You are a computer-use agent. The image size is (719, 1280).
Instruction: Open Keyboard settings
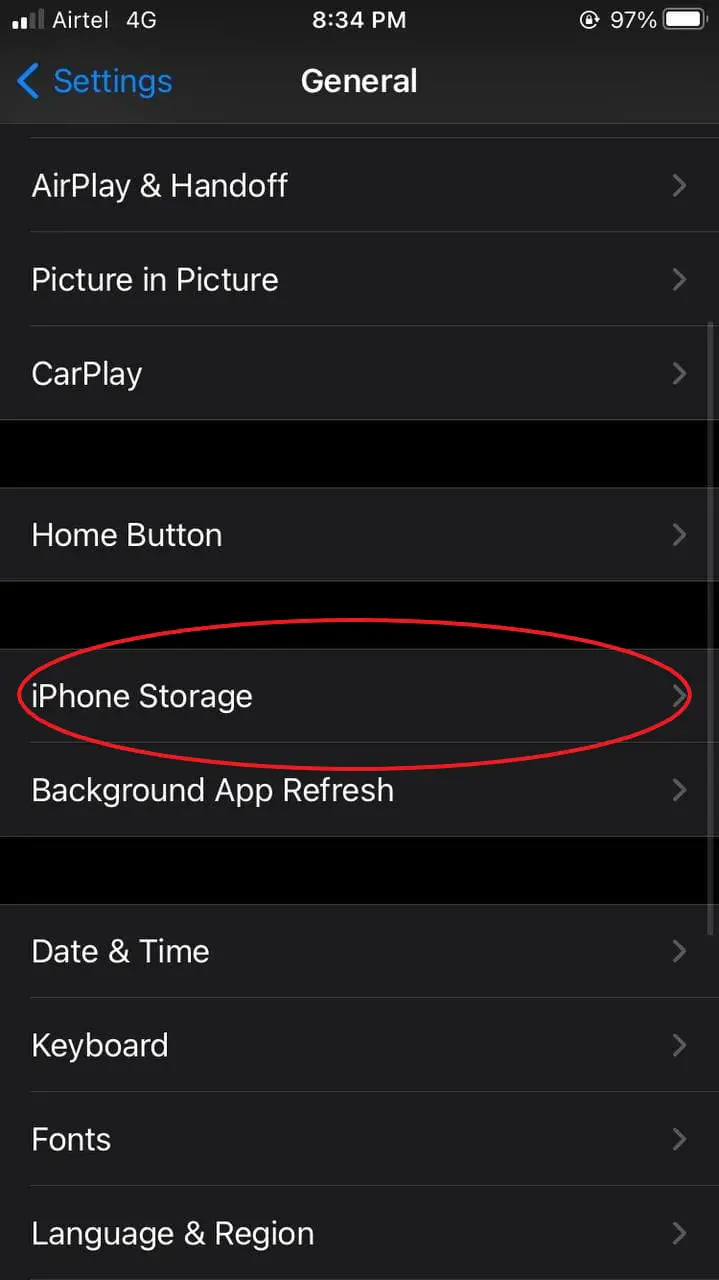pyautogui.click(x=359, y=1045)
